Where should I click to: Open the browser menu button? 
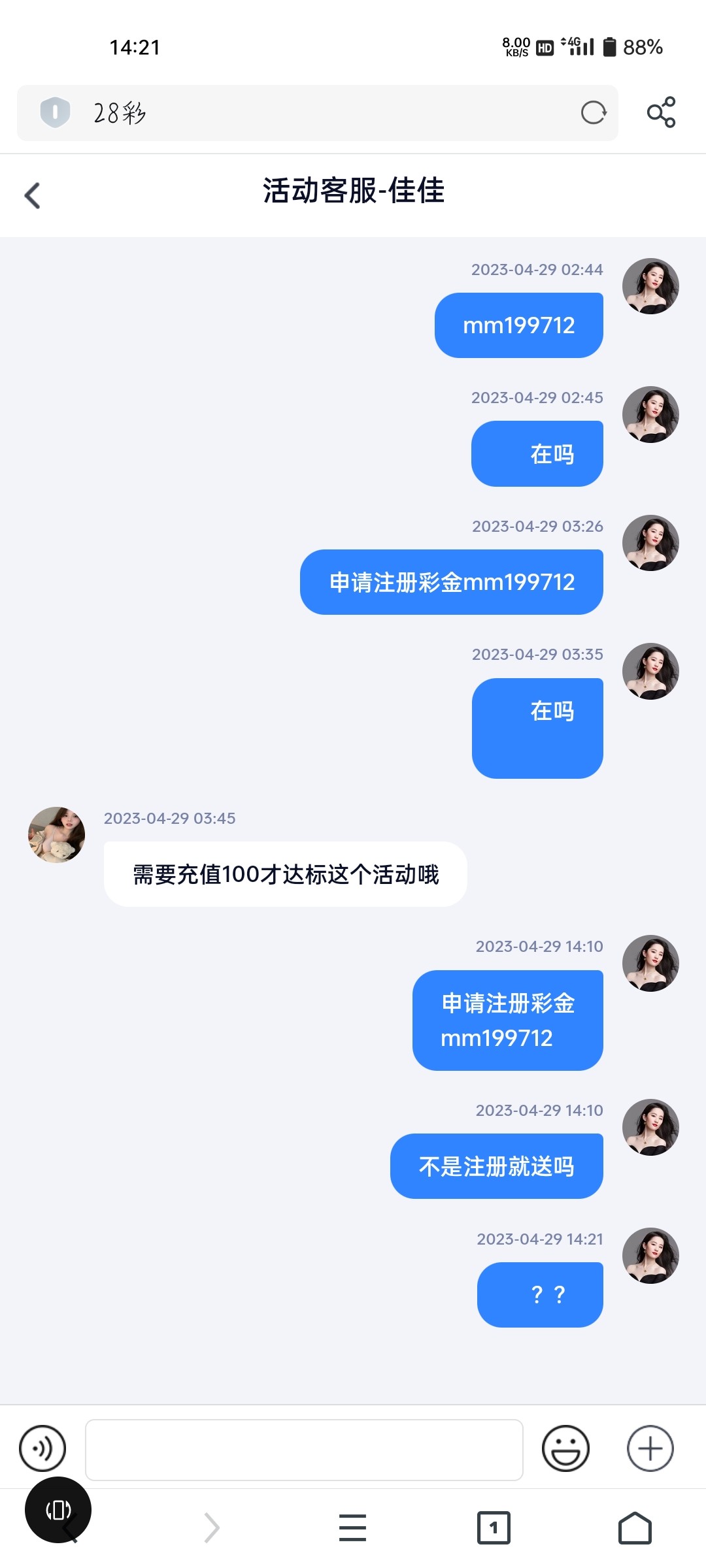[x=352, y=1527]
